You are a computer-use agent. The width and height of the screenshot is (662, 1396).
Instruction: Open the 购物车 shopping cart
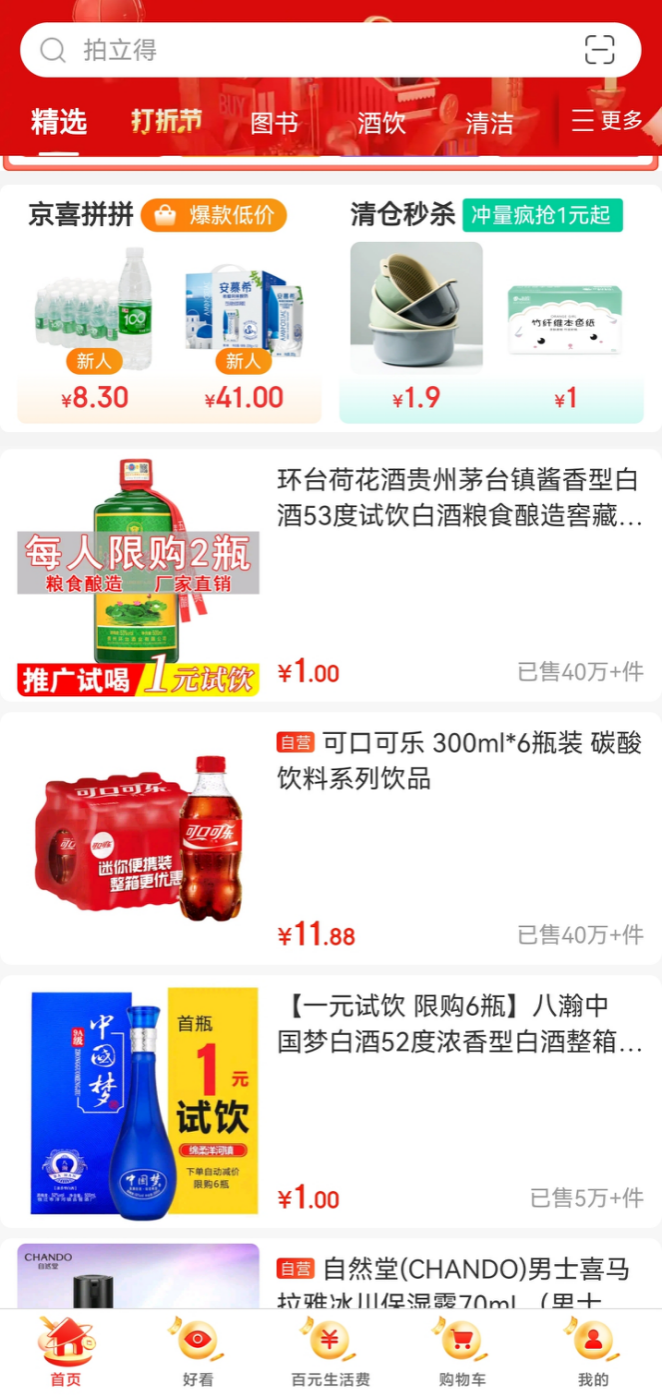tap(461, 1352)
